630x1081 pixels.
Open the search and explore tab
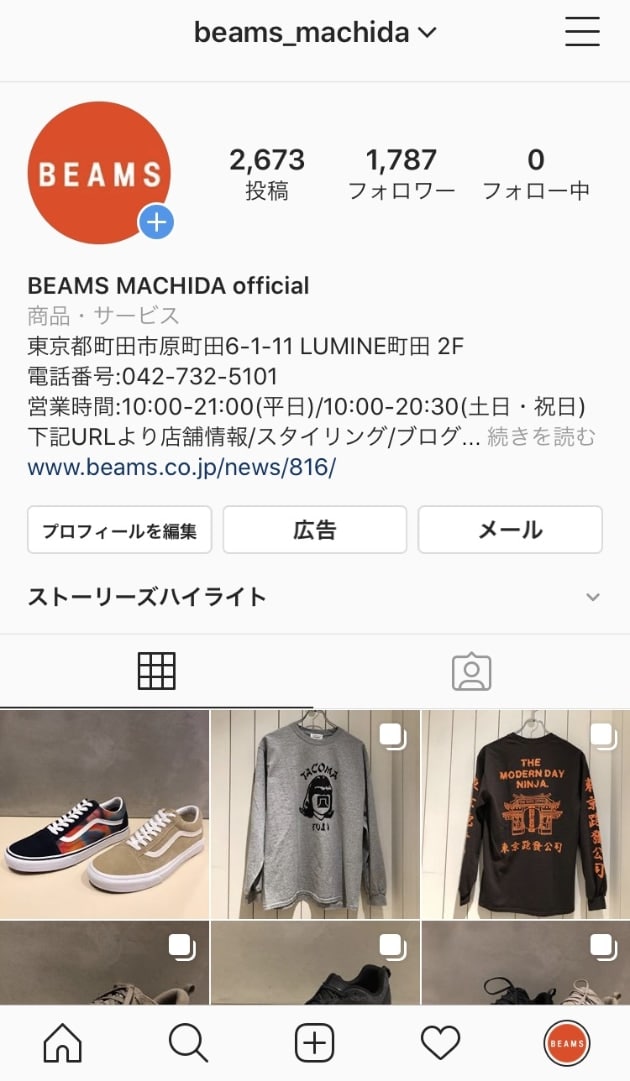[x=188, y=1044]
